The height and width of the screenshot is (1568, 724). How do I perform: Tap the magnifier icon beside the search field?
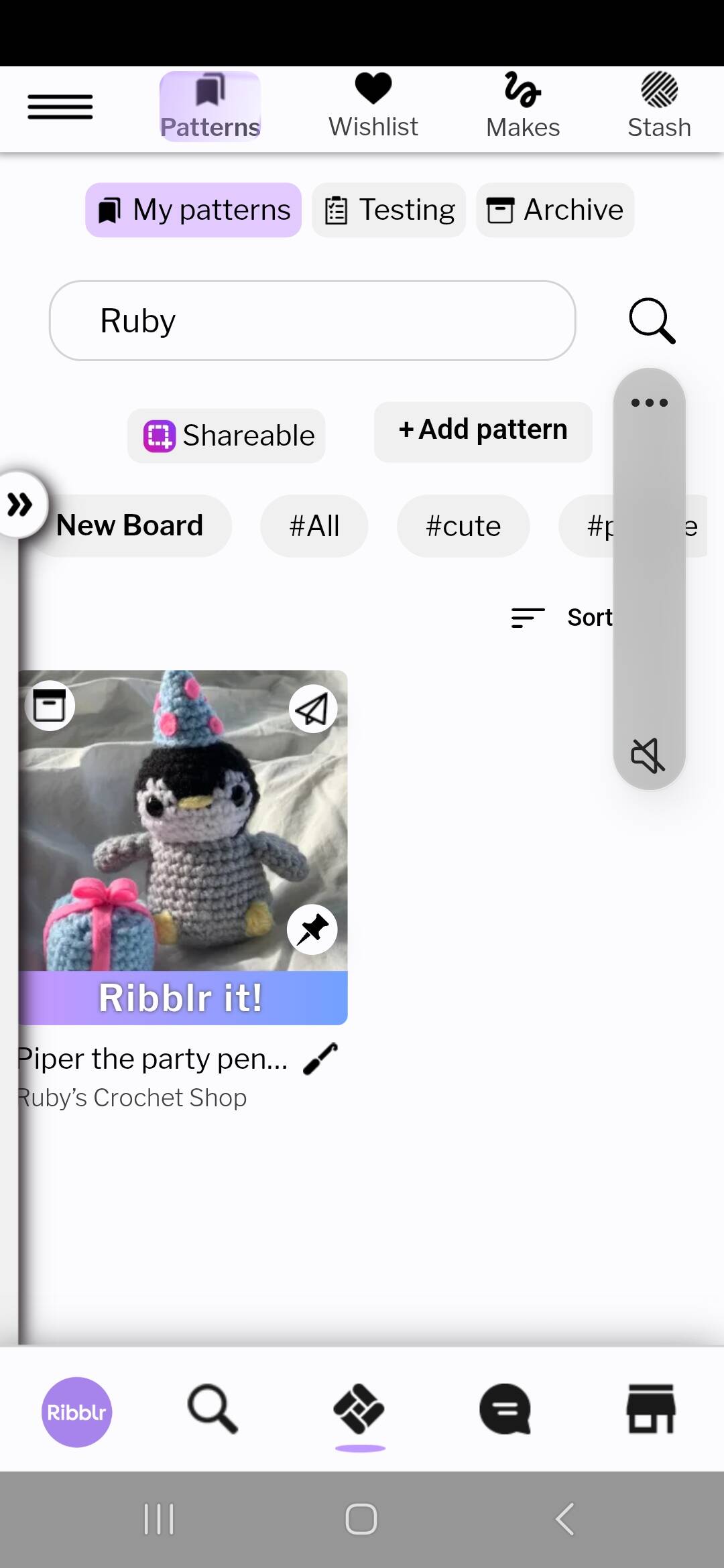652,321
